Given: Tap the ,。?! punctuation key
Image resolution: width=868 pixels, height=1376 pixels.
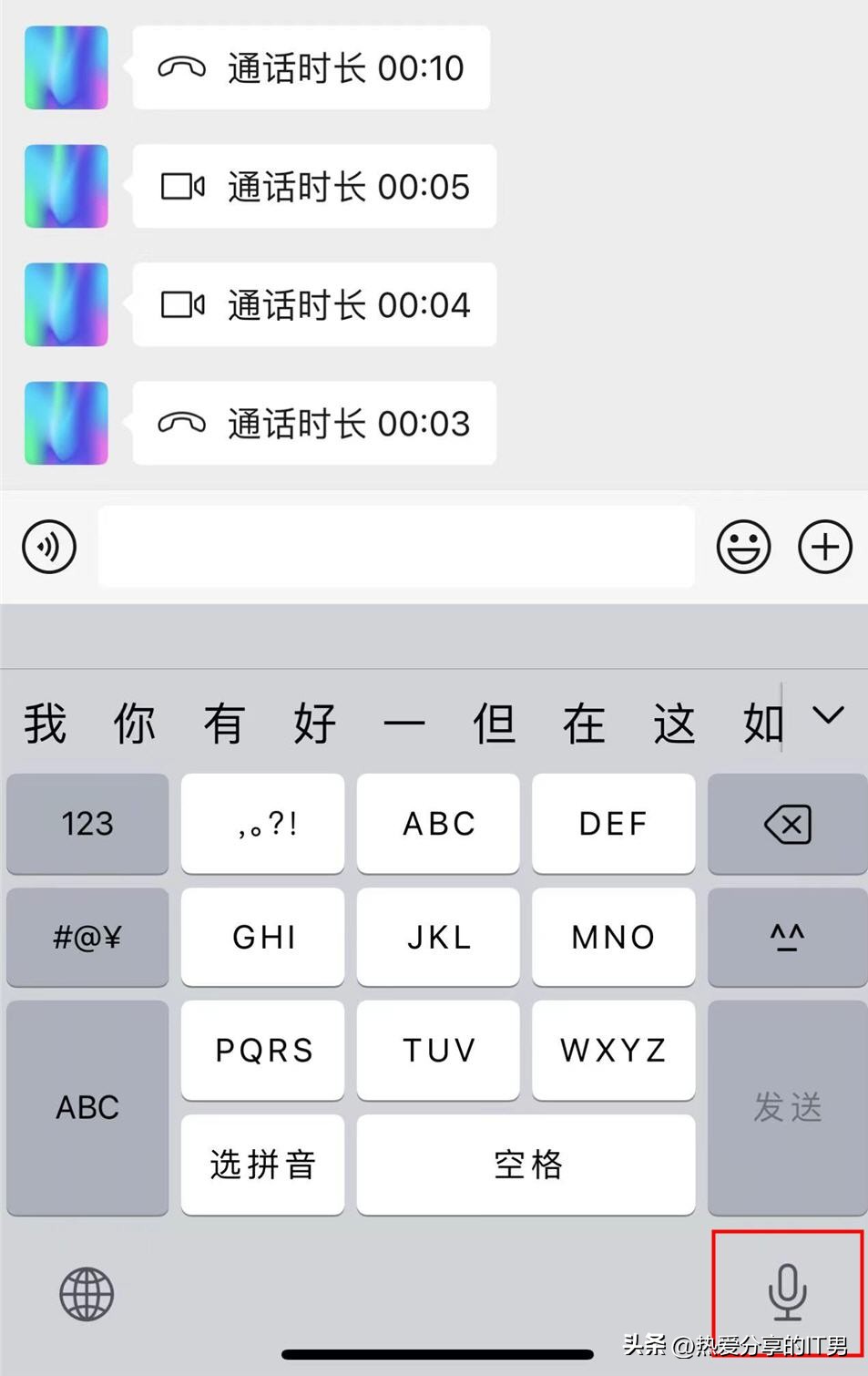Looking at the screenshot, I should click(262, 824).
